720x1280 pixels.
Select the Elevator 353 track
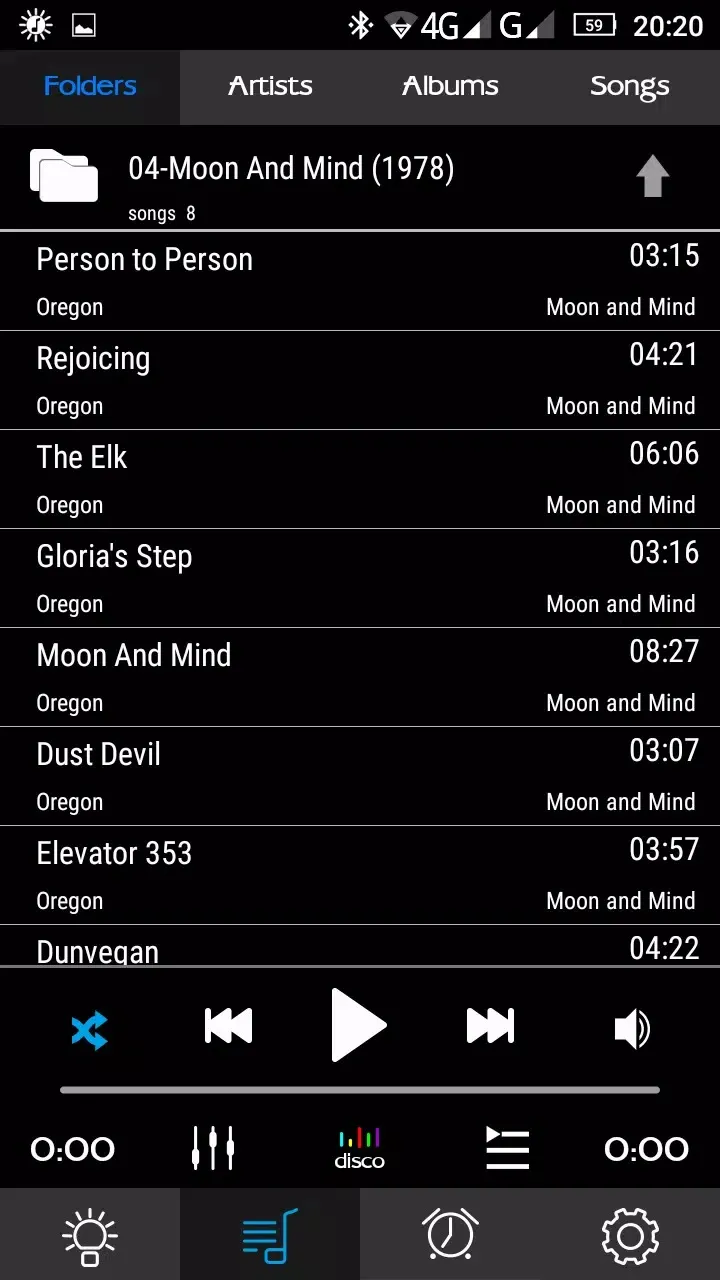coord(360,875)
